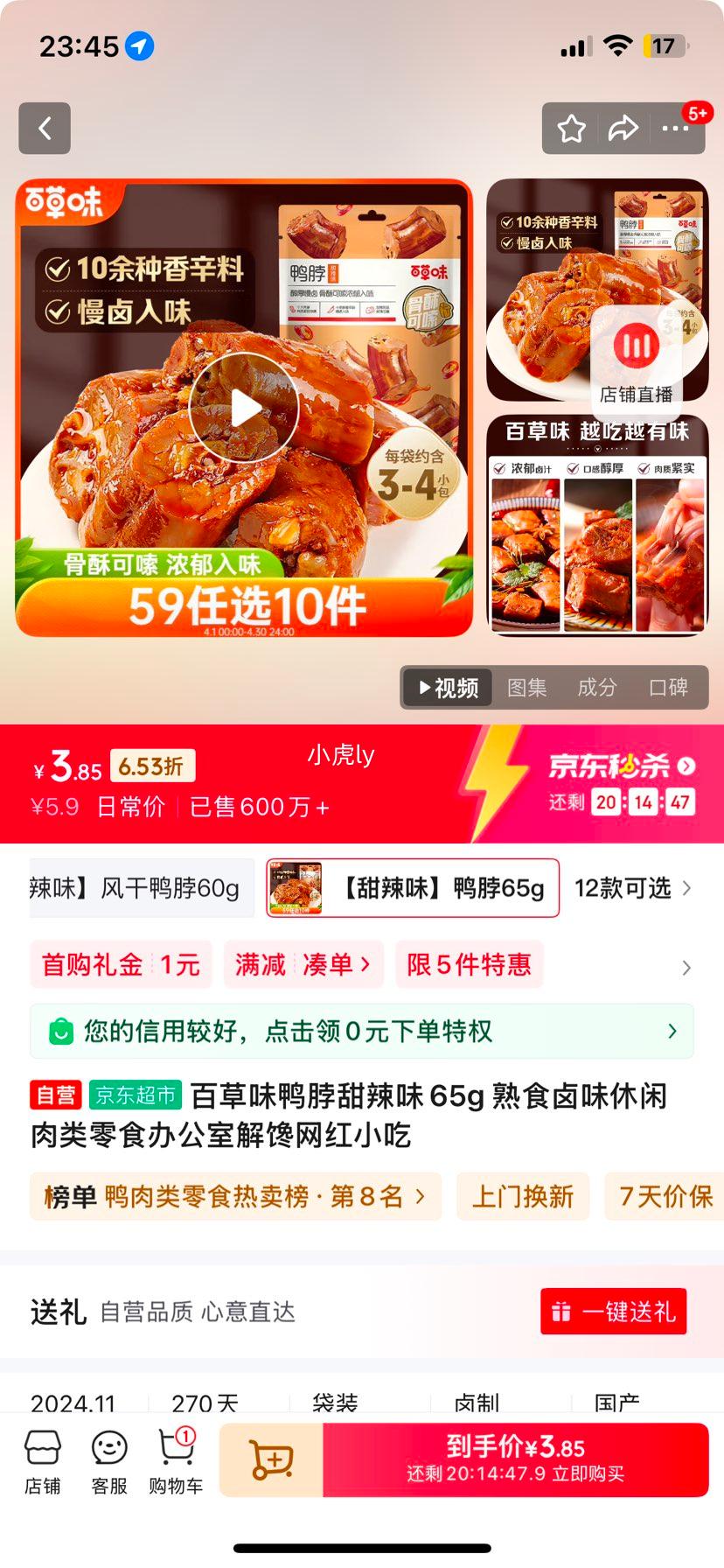The height and width of the screenshot is (1568, 724).
Task: Open the 12款可选 variant list
Action: (x=627, y=887)
